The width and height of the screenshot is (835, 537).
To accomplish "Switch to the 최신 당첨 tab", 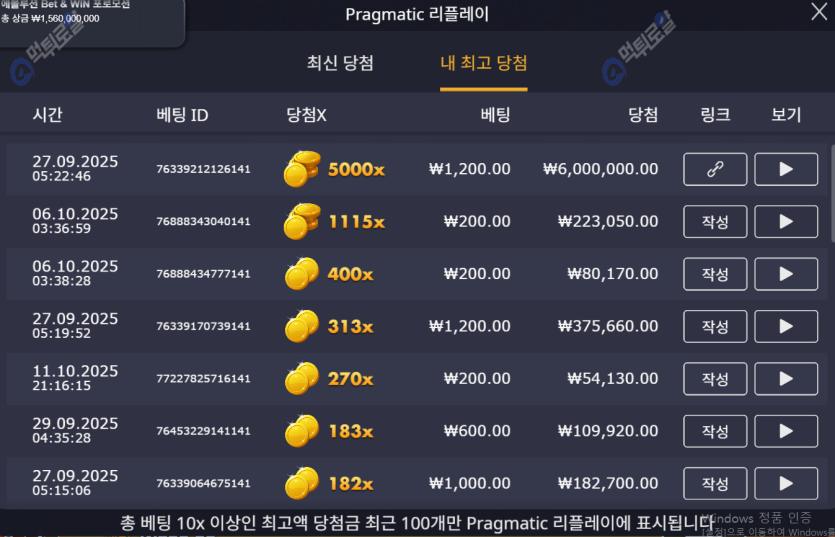I will [340, 63].
